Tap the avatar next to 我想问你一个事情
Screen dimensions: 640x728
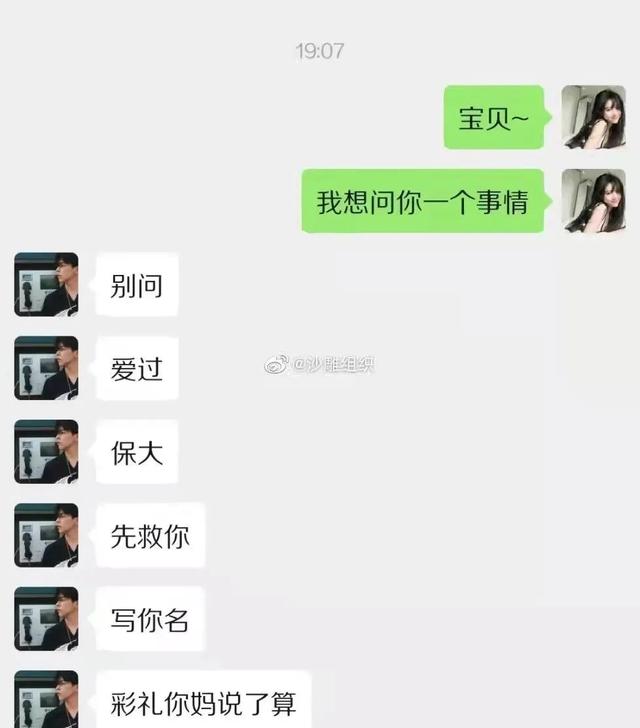point(593,201)
